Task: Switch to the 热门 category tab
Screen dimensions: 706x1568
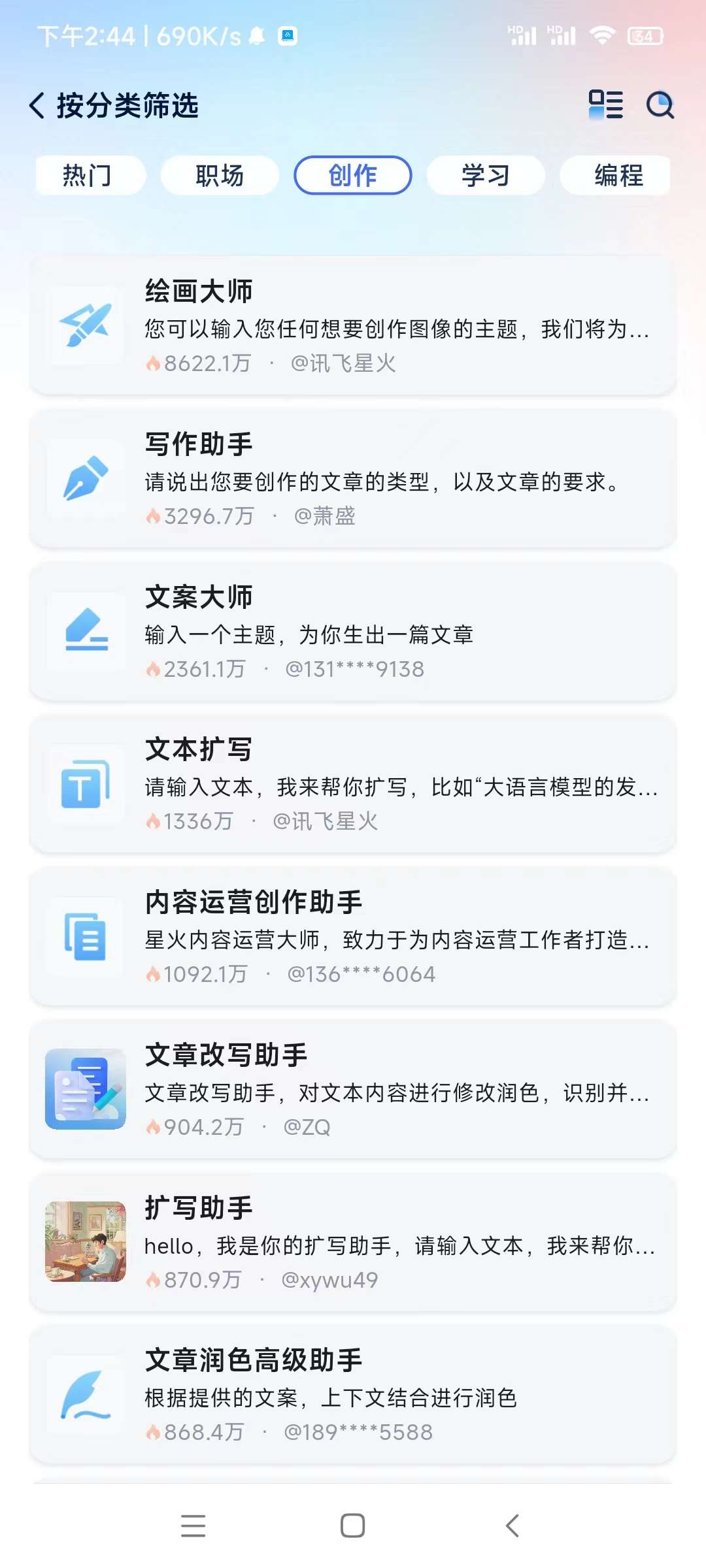Action: 88,175
